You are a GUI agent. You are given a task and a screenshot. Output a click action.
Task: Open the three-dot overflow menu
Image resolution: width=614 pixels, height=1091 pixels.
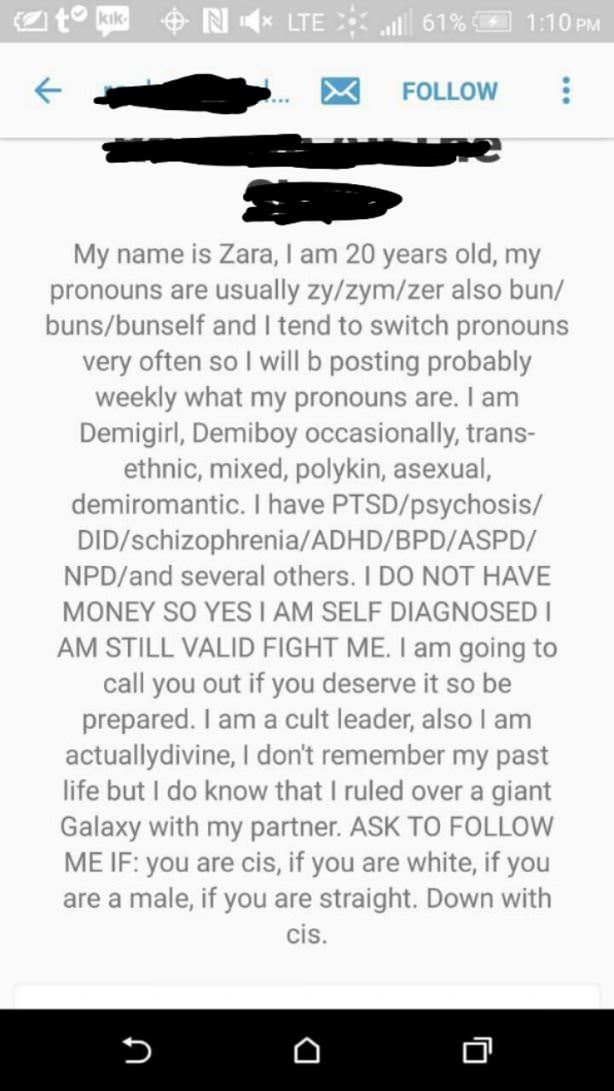566,91
